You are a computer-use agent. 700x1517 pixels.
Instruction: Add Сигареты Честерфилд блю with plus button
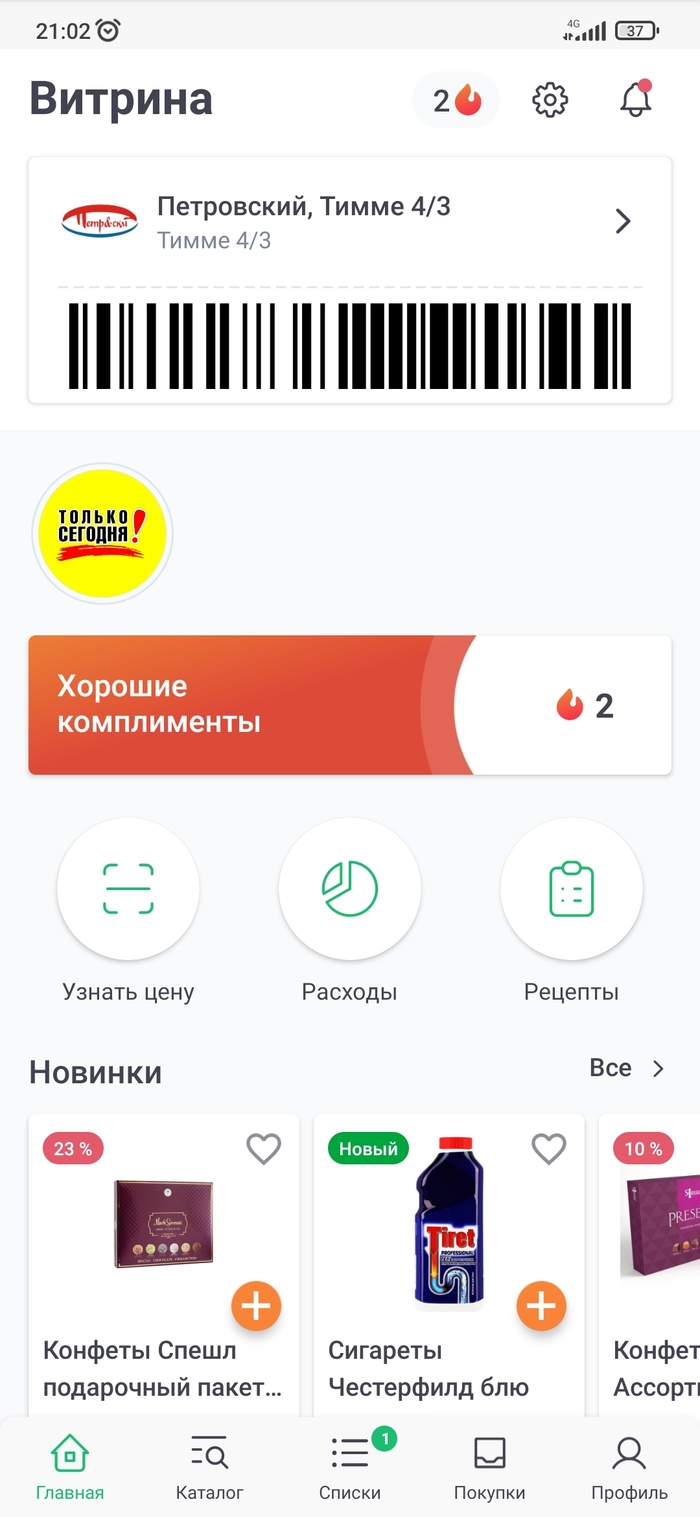[541, 1306]
